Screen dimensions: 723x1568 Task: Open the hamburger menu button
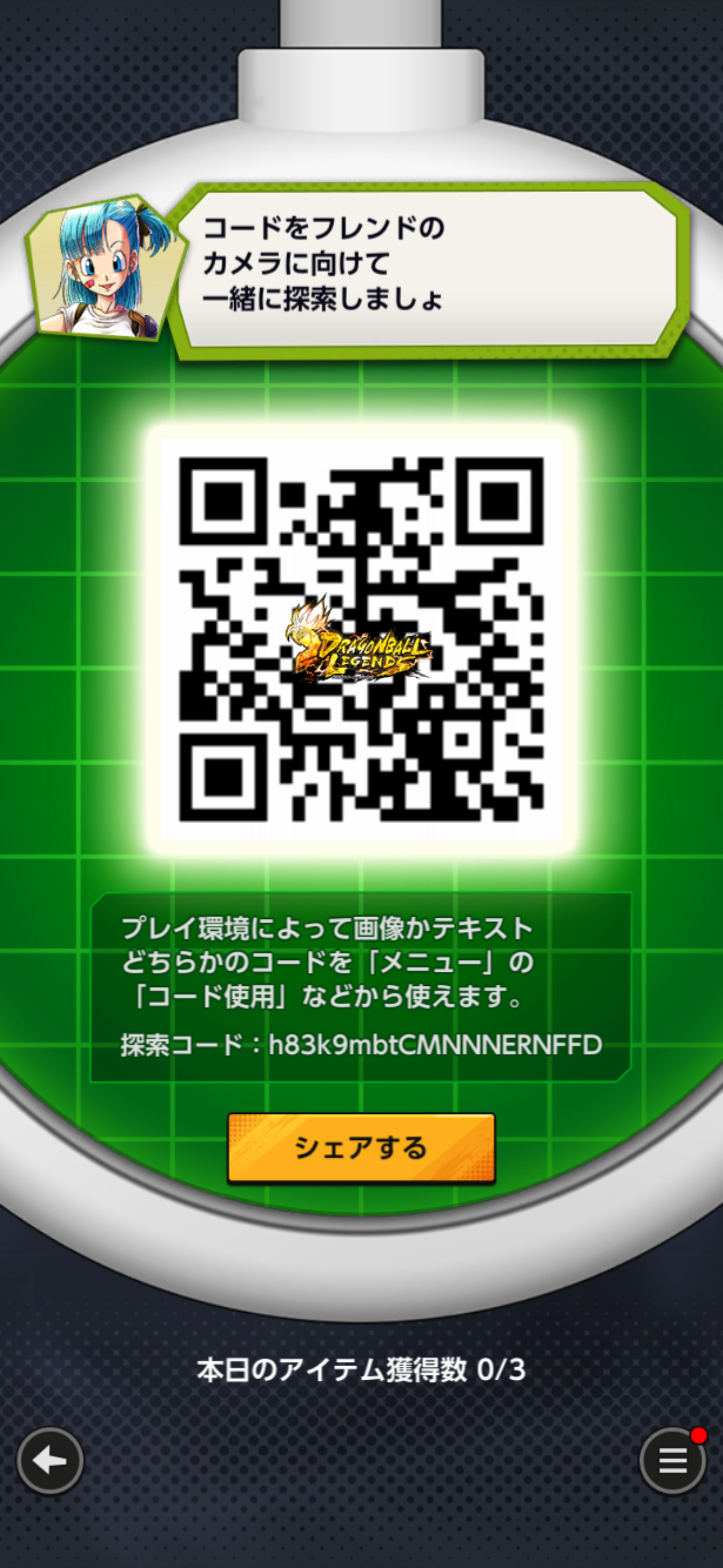tap(672, 1461)
